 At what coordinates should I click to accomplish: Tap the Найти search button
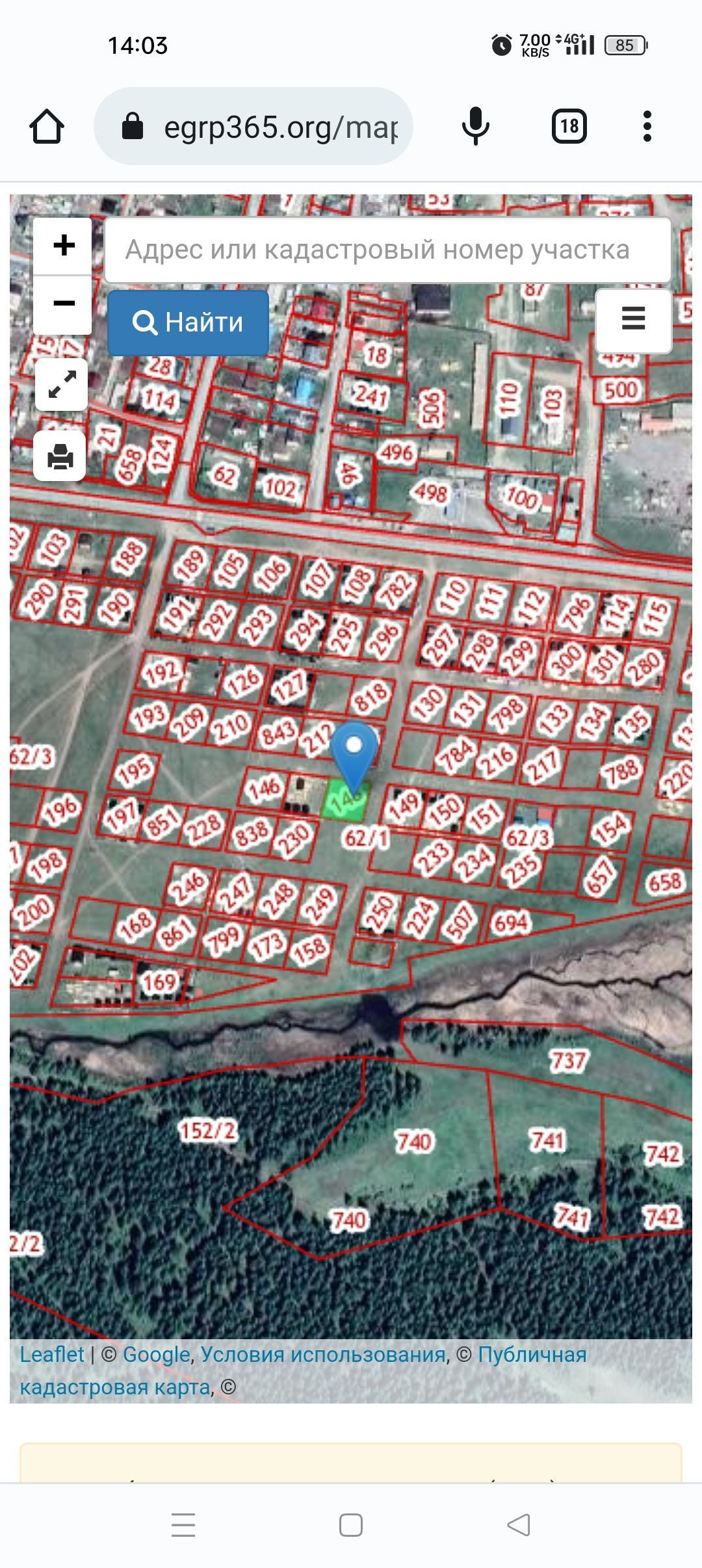pos(188,322)
